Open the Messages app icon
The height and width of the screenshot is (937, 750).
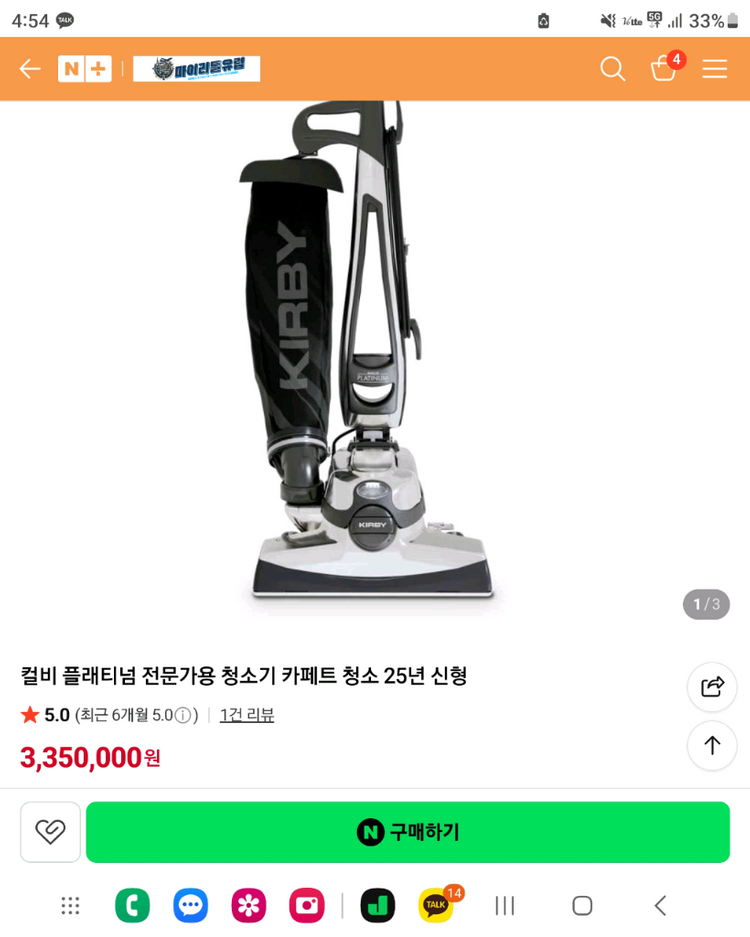pyautogui.click(x=190, y=905)
